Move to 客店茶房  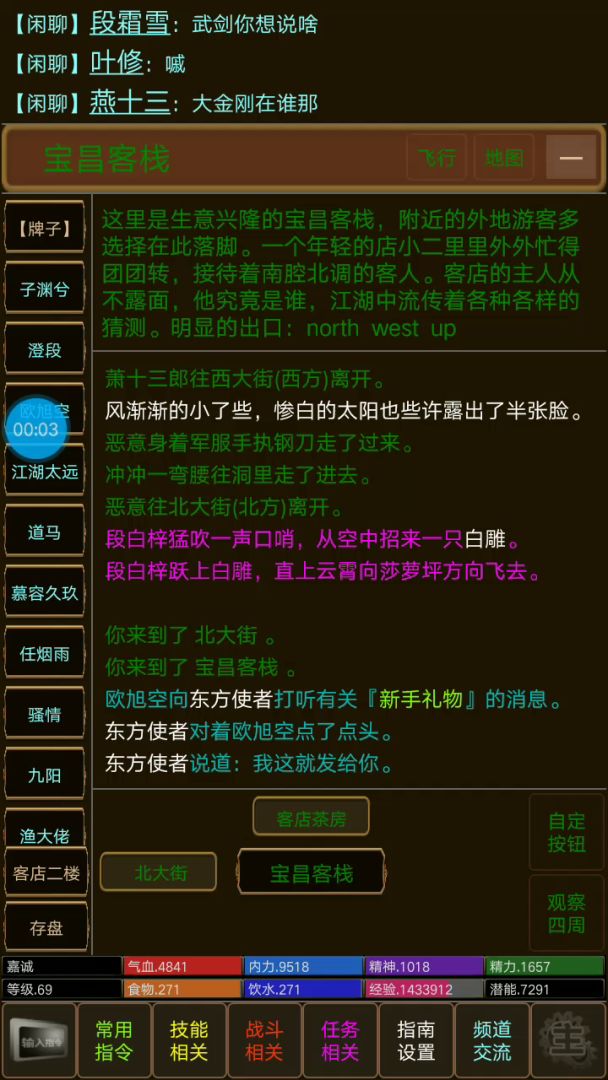[311, 819]
